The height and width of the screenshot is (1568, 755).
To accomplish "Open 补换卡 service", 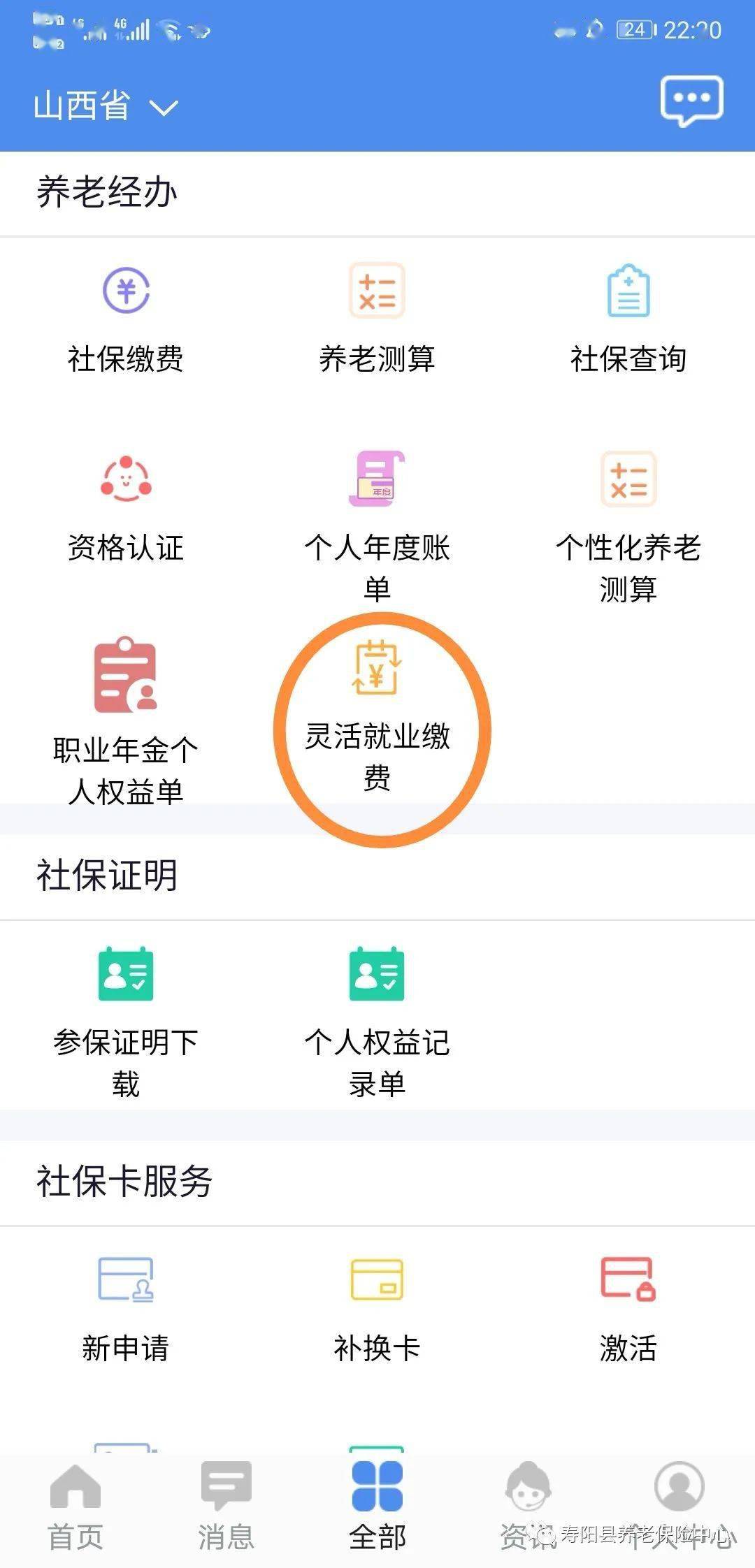I will 377,1307.
